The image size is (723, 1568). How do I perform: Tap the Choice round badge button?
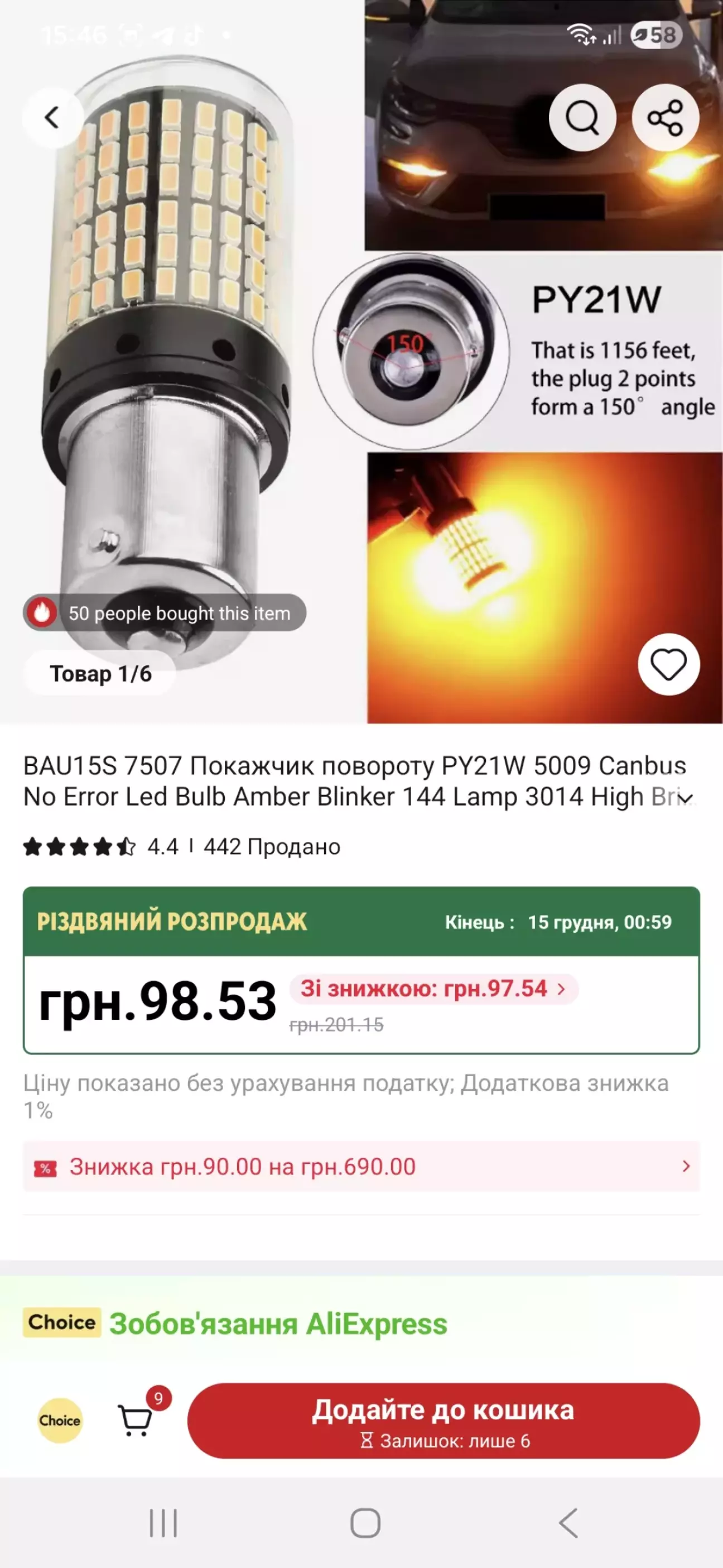point(60,1420)
